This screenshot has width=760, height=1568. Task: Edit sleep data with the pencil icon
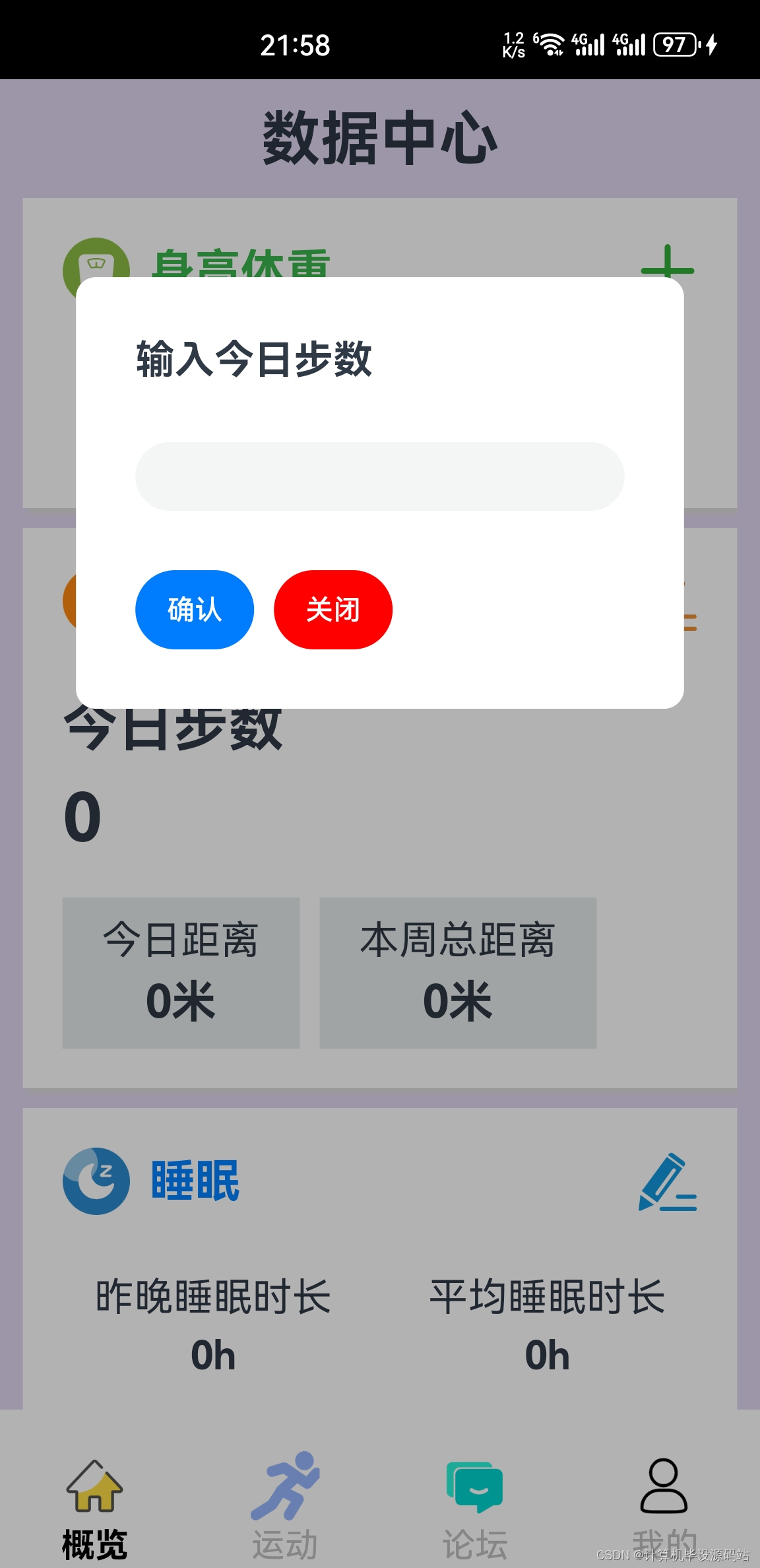[668, 1181]
